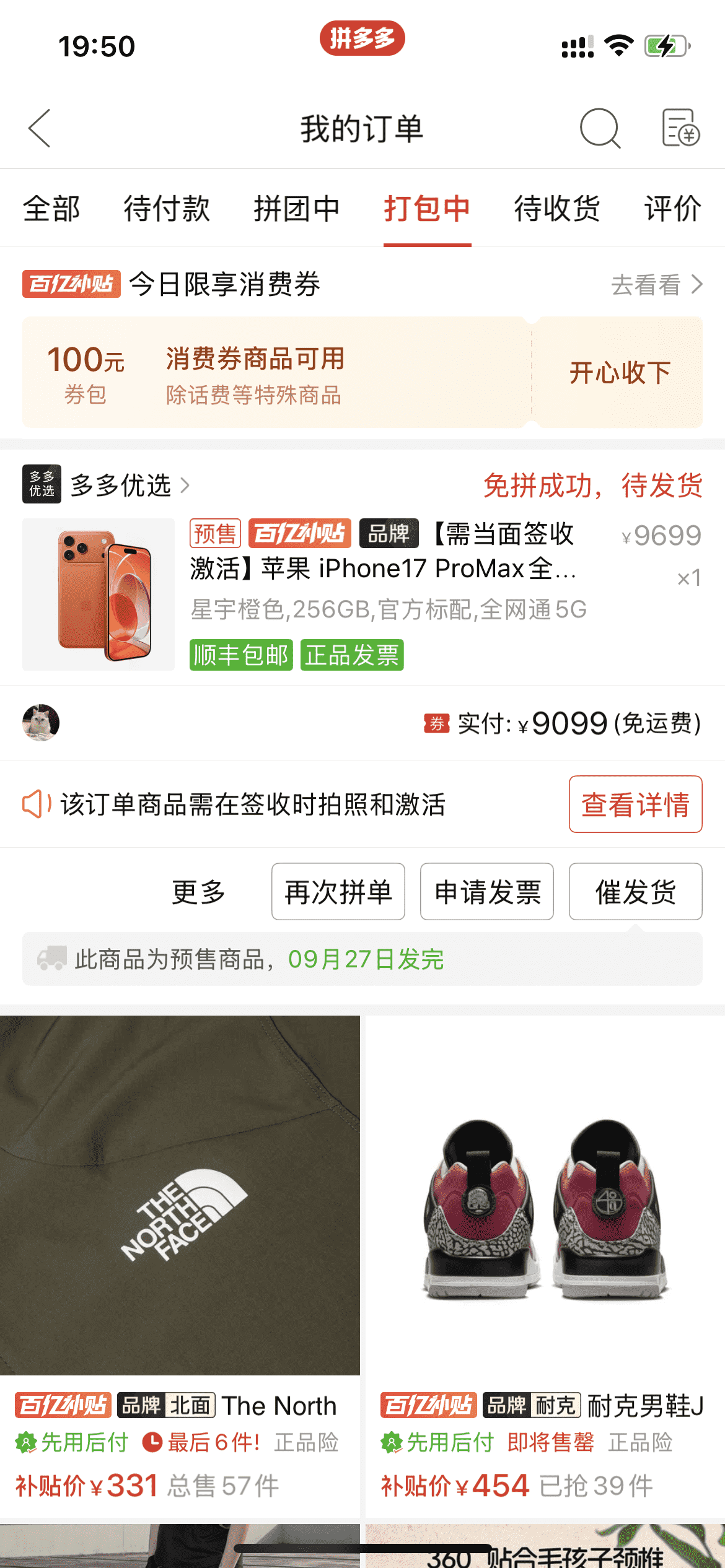Open the 更多 order options

click(x=198, y=892)
